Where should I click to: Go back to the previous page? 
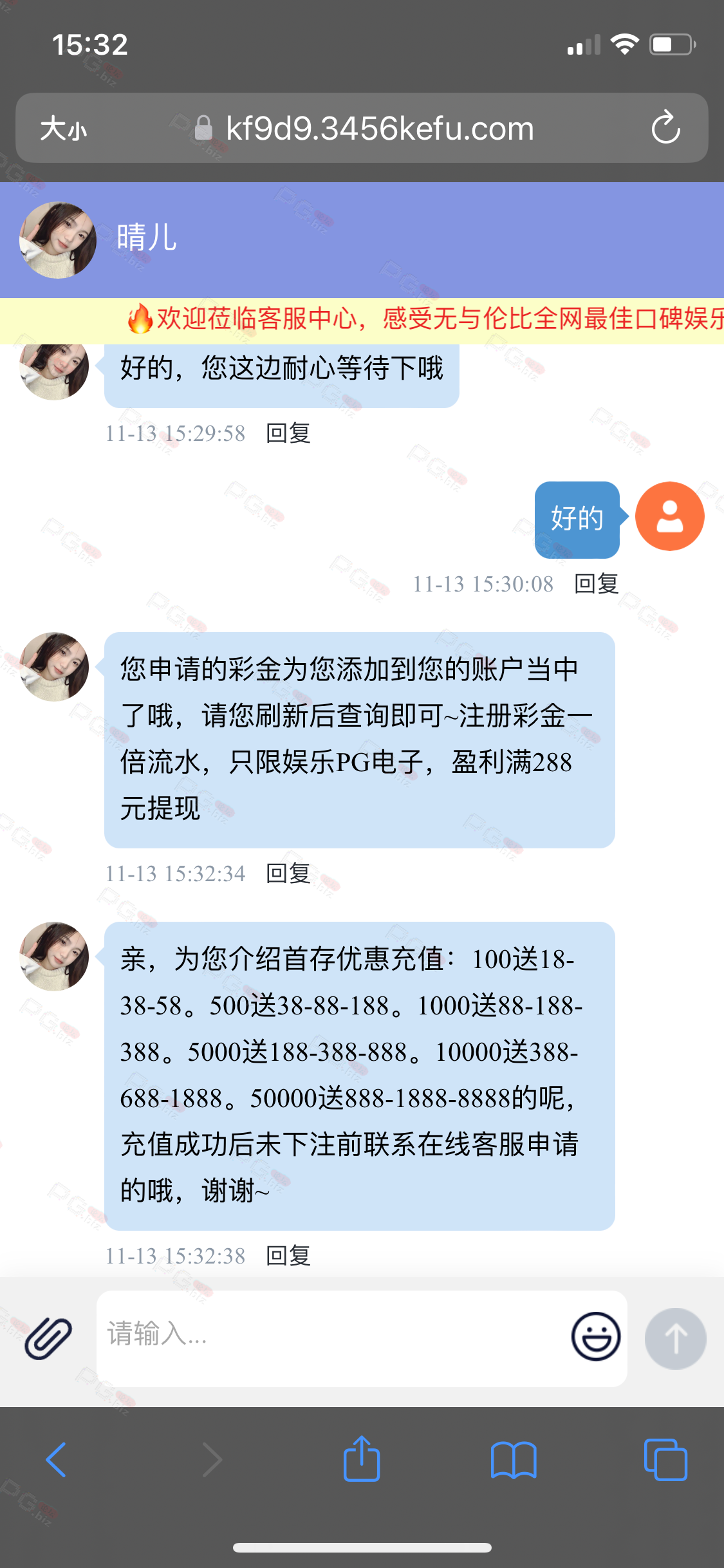tap(57, 1460)
